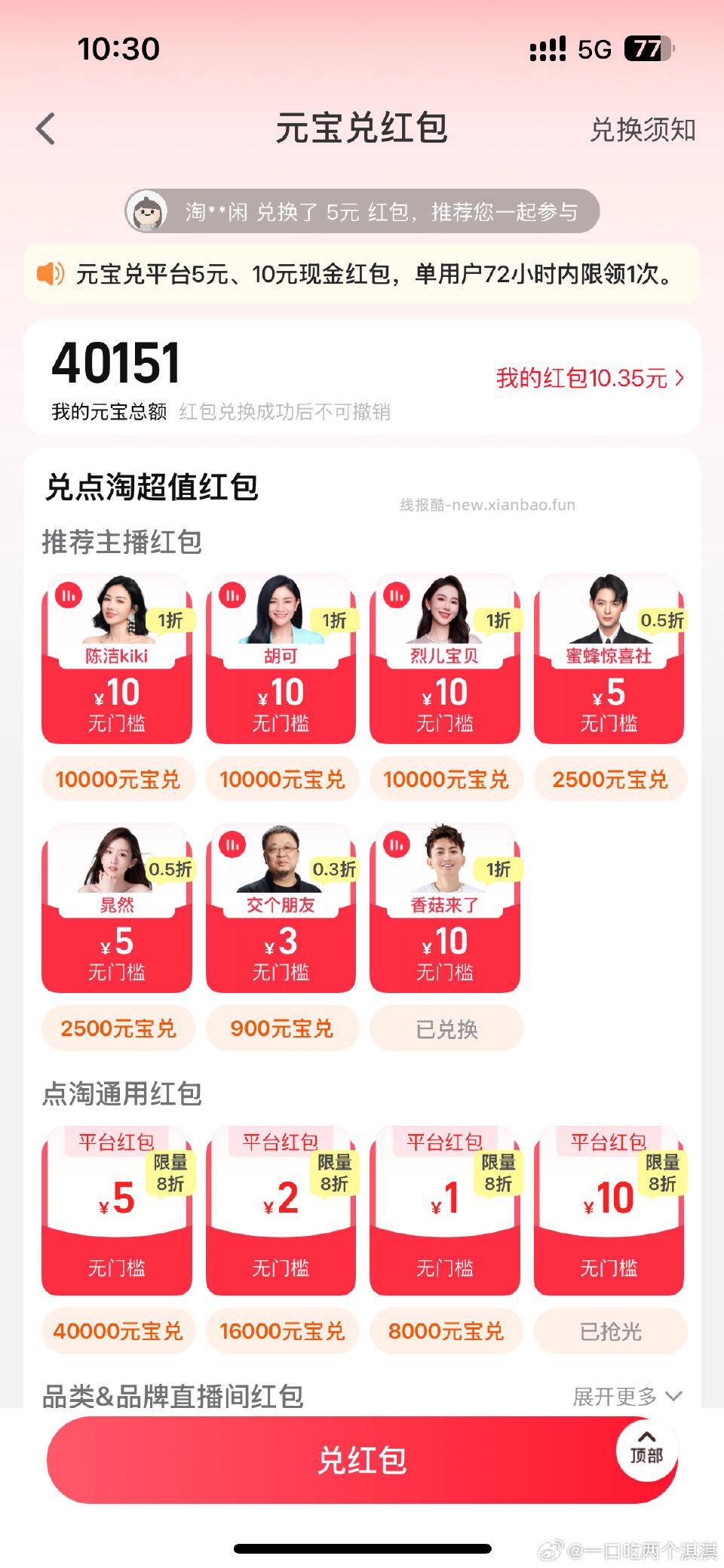Click the live icon on 胡可's red packet
The width and height of the screenshot is (724, 1568).
pos(234,595)
